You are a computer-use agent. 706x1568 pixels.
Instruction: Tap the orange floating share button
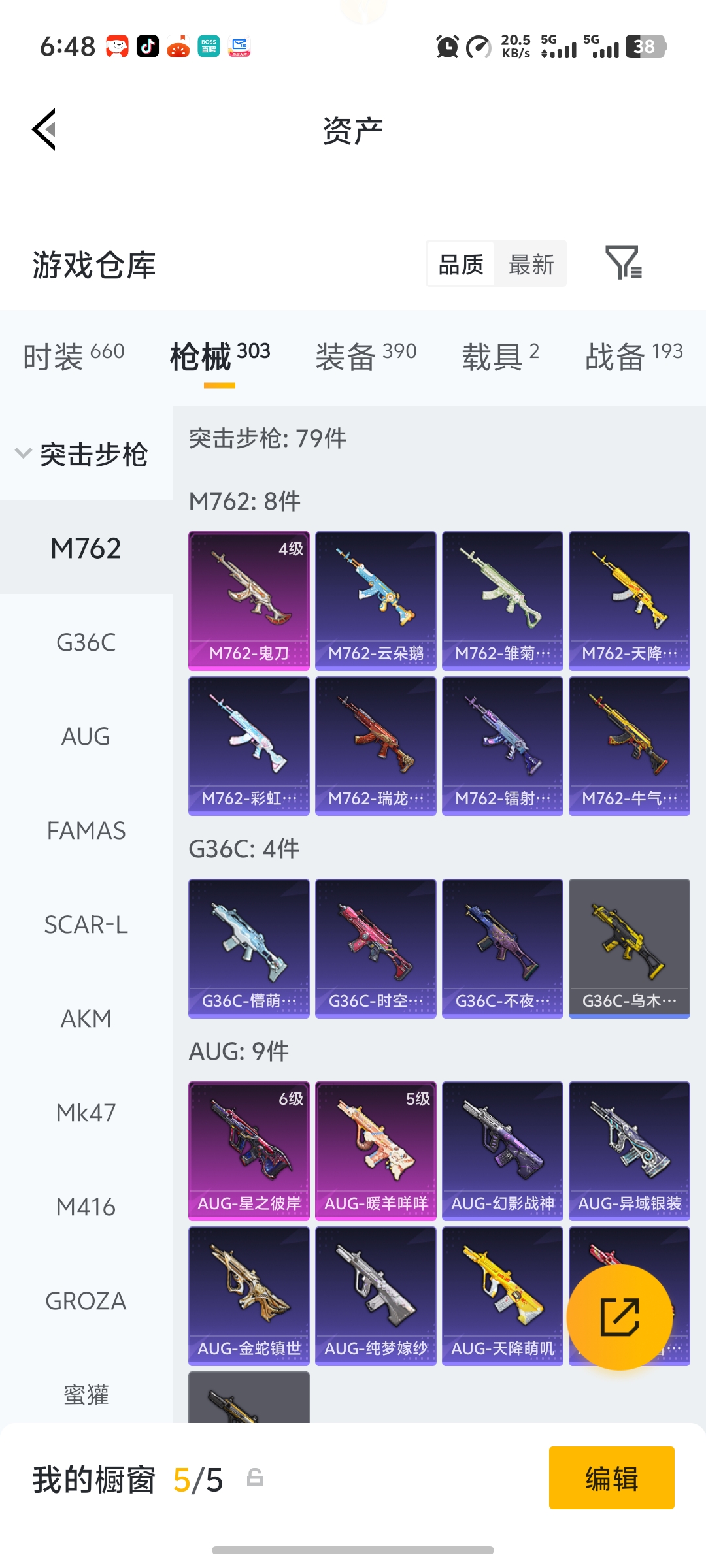[x=619, y=1316]
